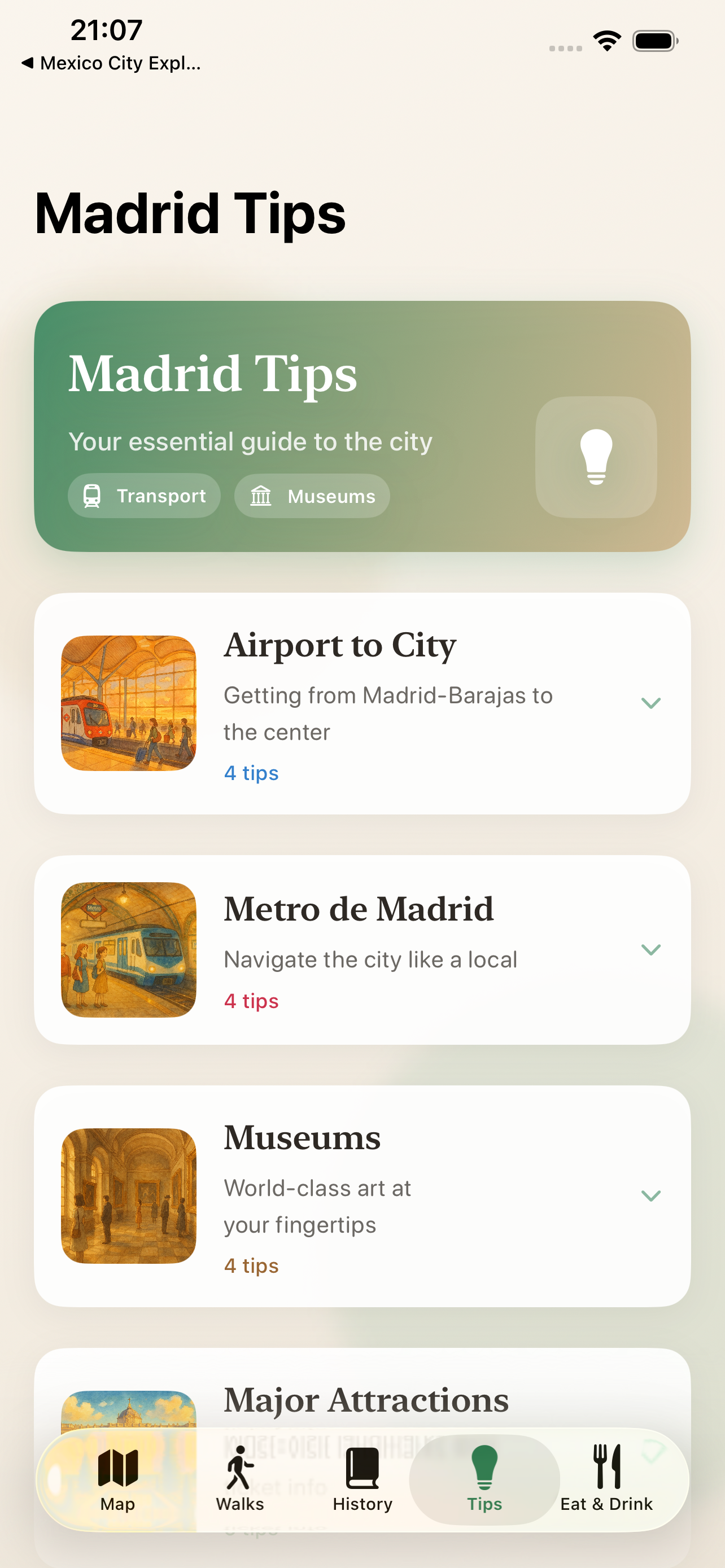Select the Tips tab
This screenshot has width=725, height=1568.
tap(484, 1480)
